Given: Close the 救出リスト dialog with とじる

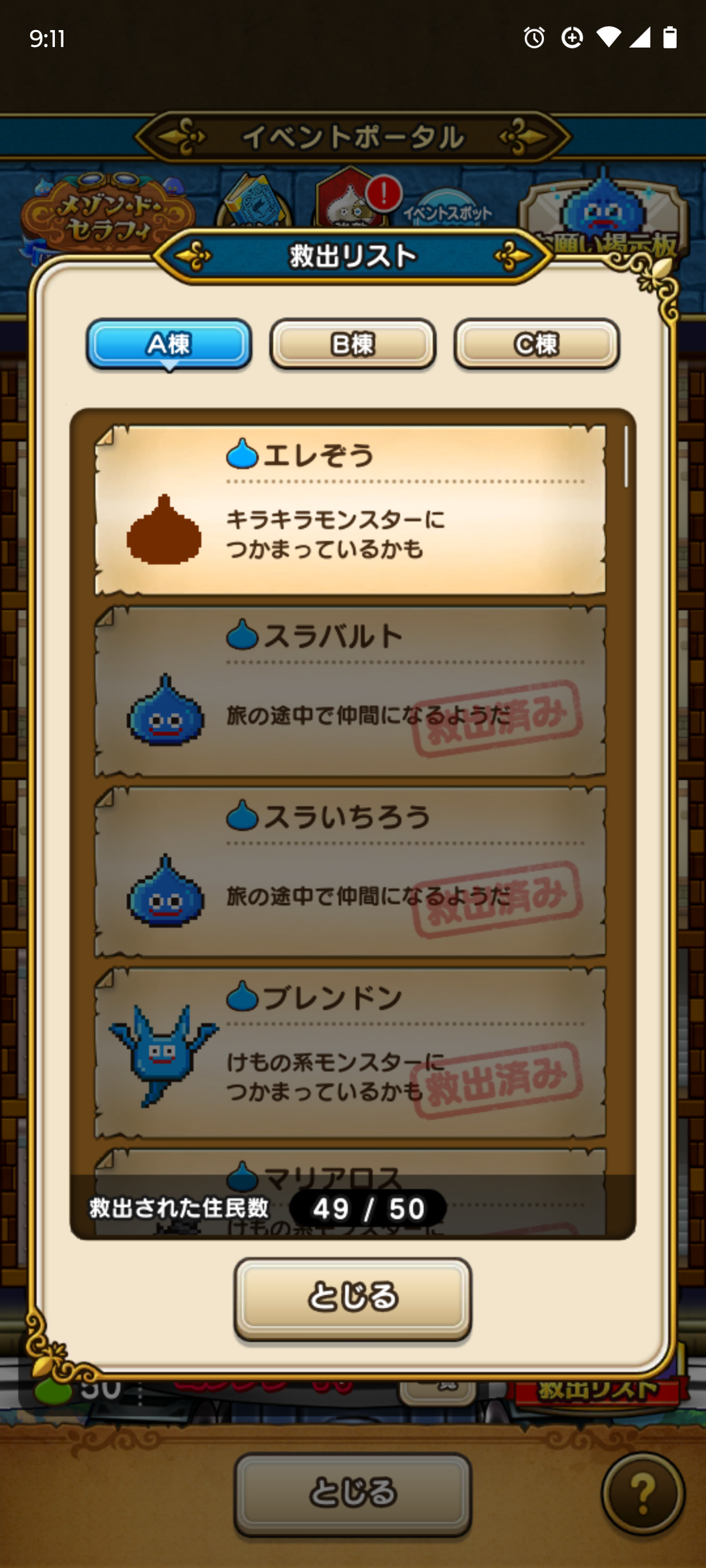Looking at the screenshot, I should point(353,1298).
